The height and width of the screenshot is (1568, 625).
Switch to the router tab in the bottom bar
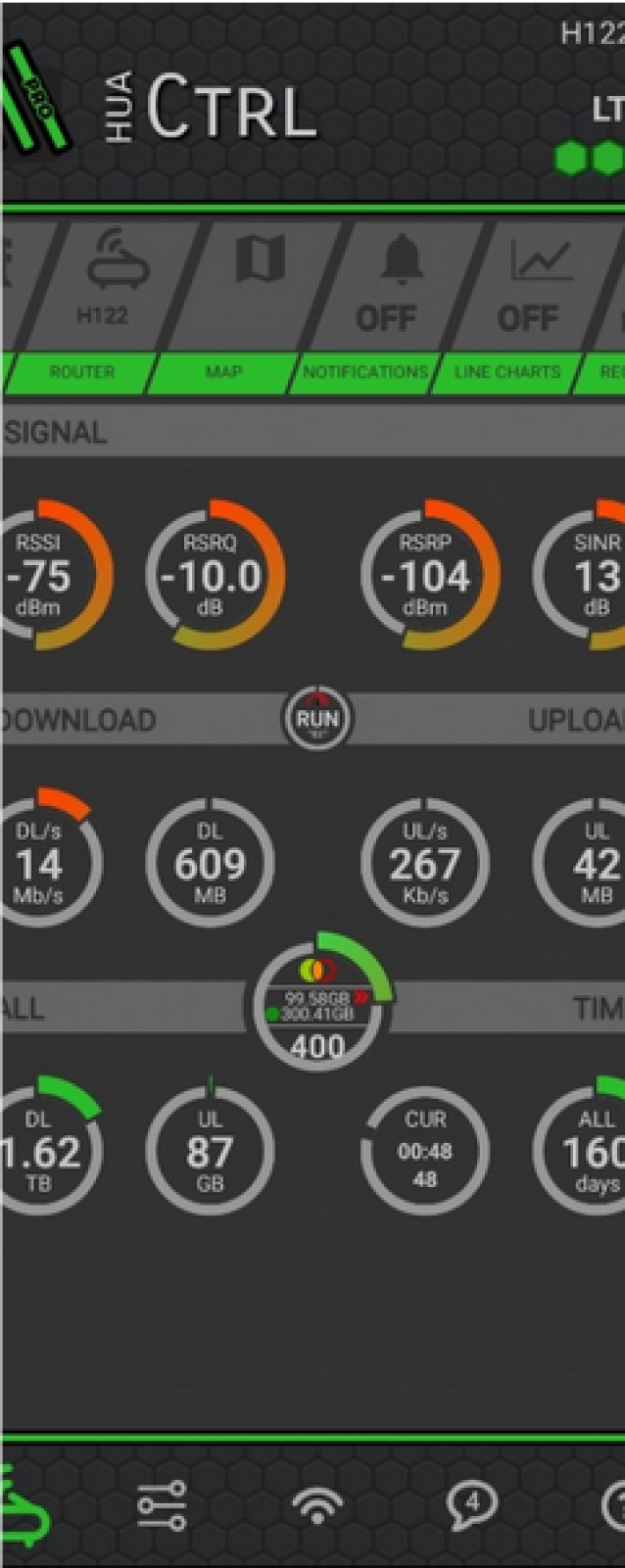[25, 1506]
